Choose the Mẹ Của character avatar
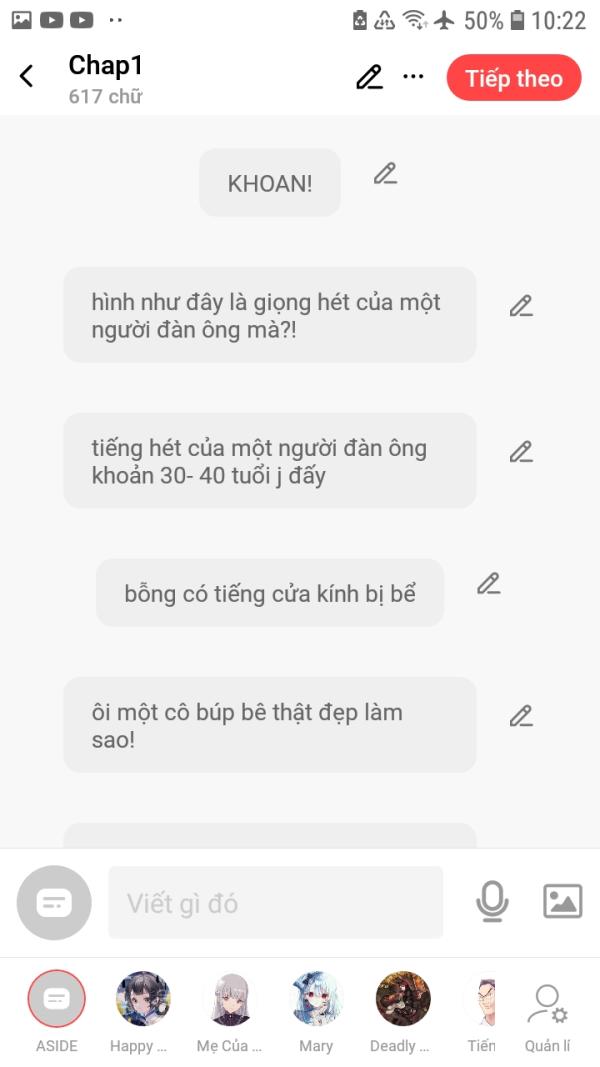This screenshot has height=1067, width=600. point(230,998)
